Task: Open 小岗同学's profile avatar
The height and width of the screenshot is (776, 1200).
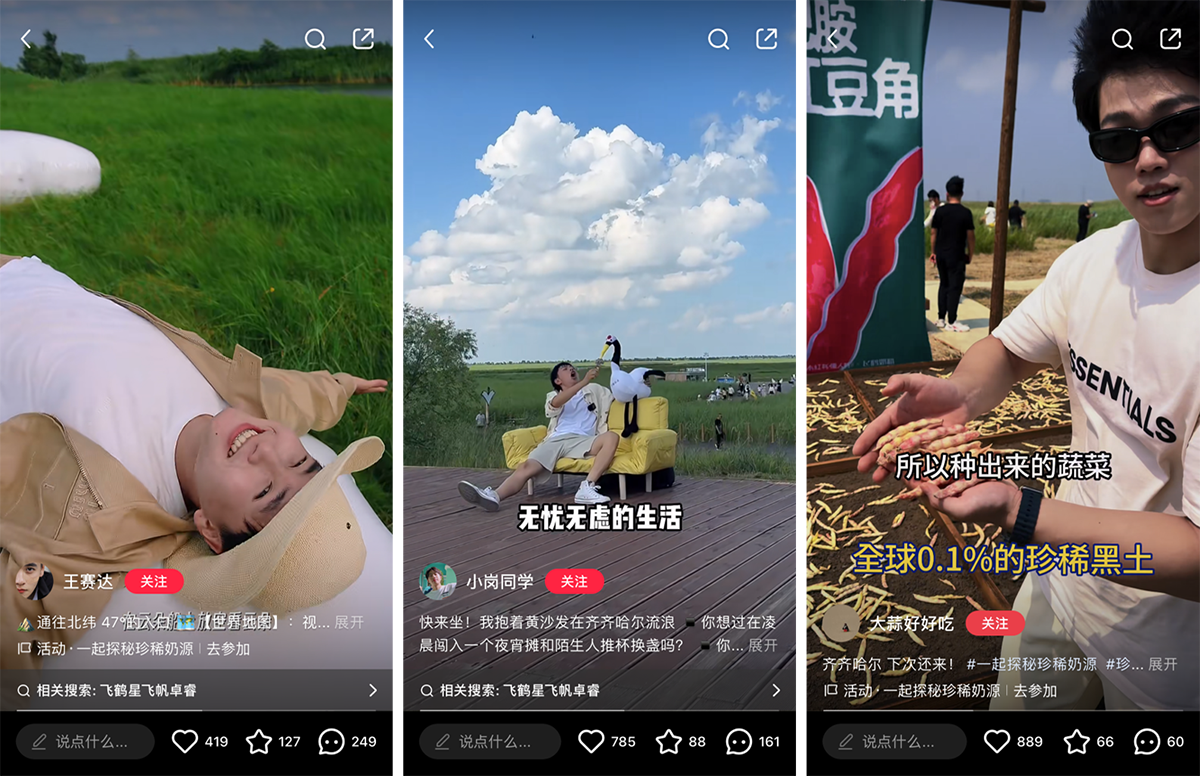Action: coord(438,581)
